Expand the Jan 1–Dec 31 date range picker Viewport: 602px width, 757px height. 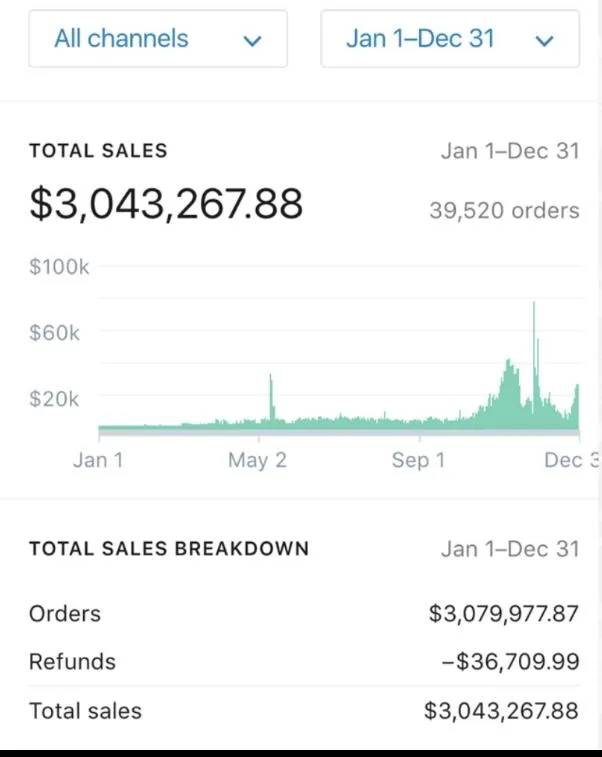(x=449, y=39)
